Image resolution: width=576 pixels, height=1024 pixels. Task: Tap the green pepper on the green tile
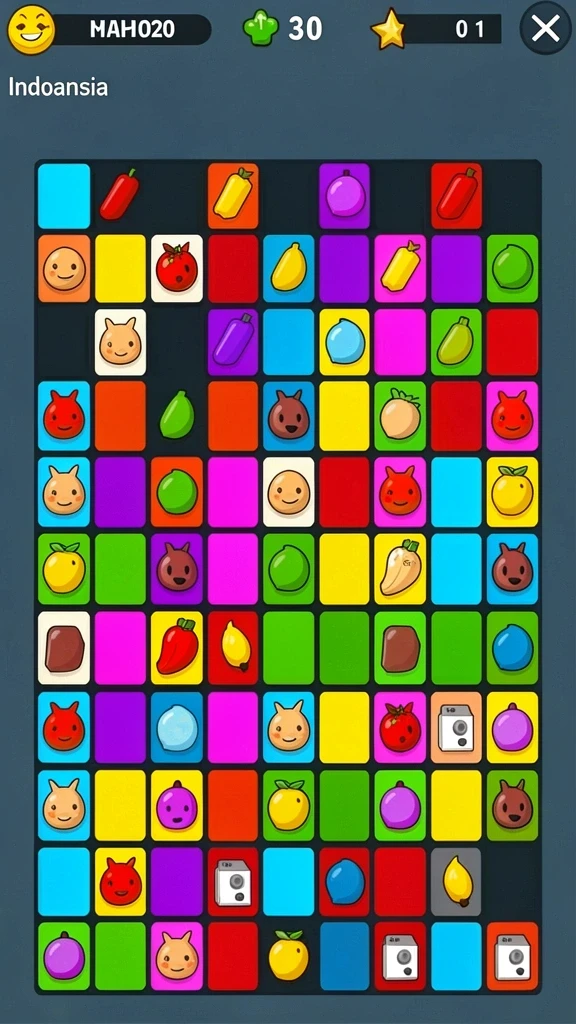point(456,342)
